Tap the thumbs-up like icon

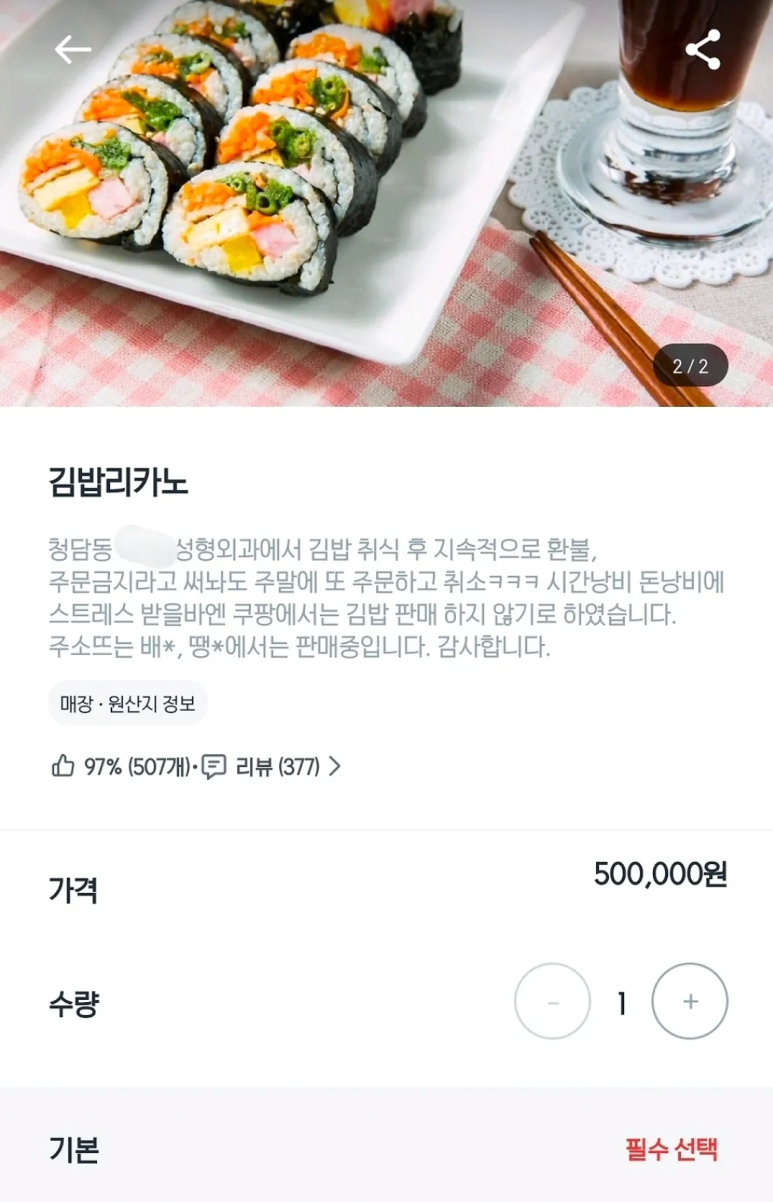tap(62, 766)
